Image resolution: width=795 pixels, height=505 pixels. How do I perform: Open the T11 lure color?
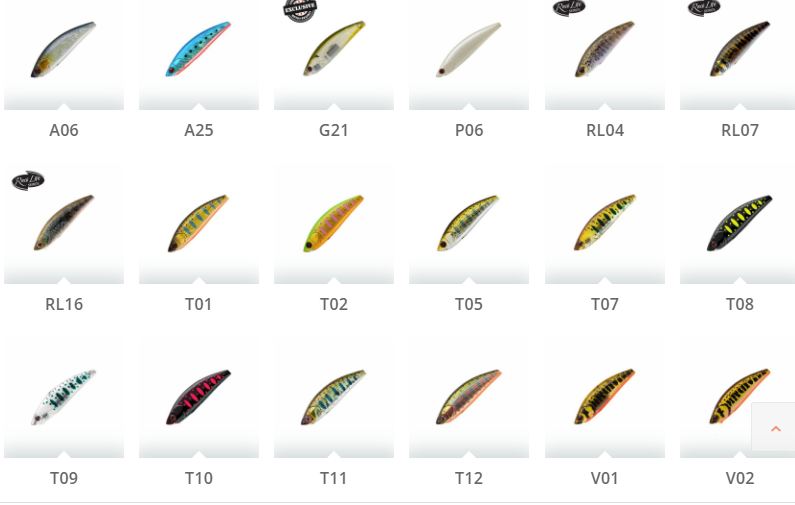pyautogui.click(x=333, y=397)
